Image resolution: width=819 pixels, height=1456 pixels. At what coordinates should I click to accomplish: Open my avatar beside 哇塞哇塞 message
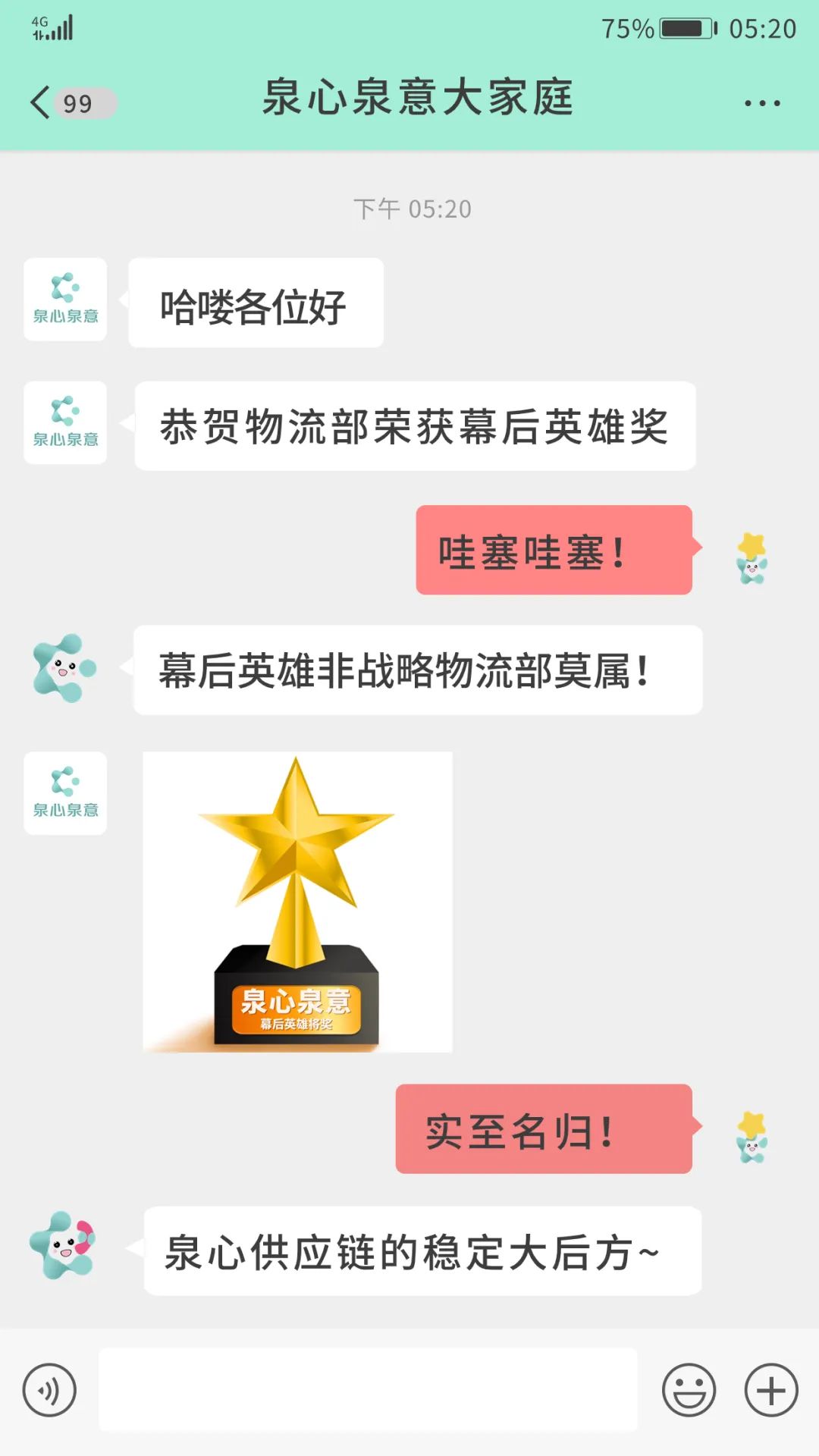click(752, 559)
